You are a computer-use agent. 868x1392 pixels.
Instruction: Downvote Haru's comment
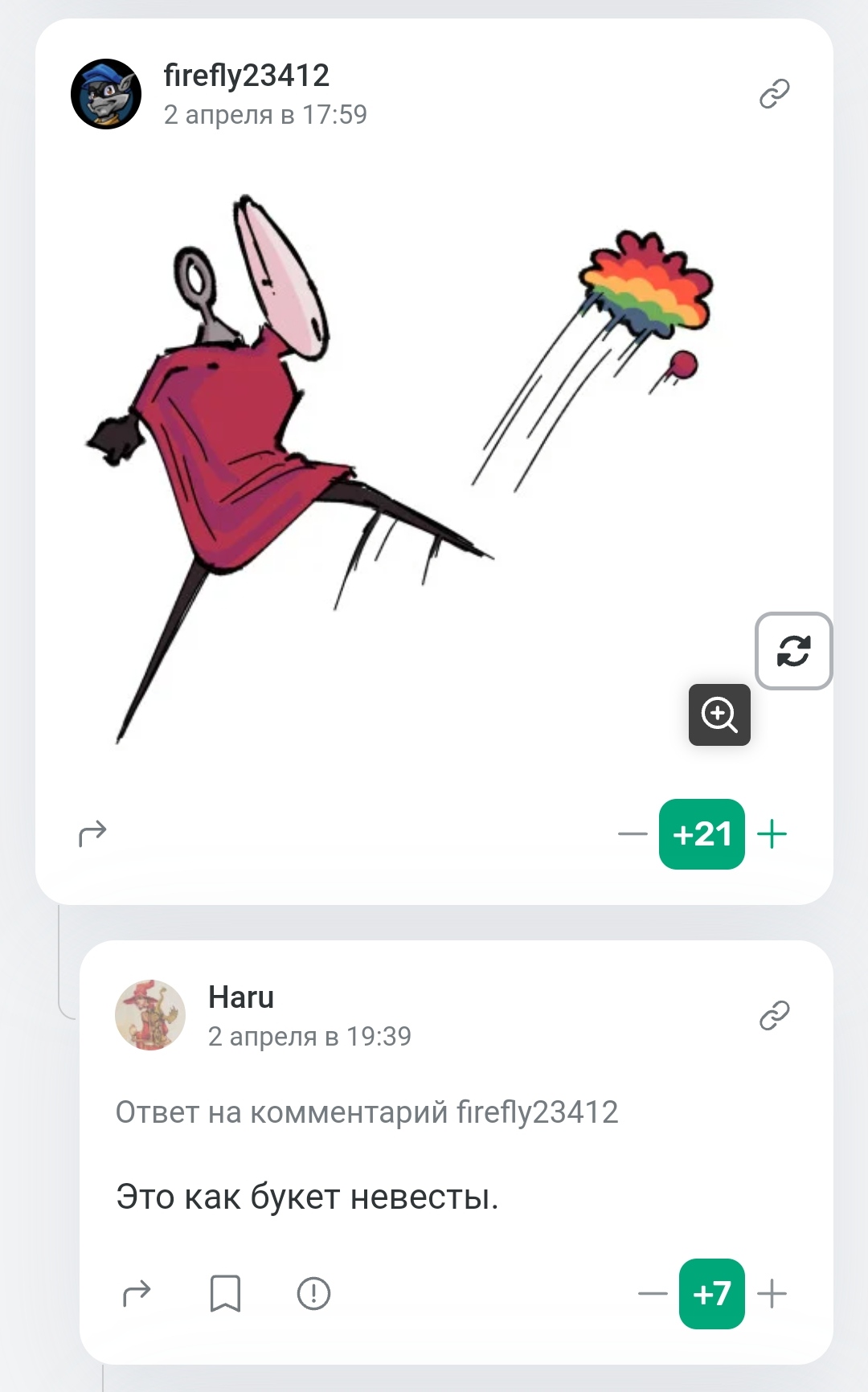(653, 1294)
